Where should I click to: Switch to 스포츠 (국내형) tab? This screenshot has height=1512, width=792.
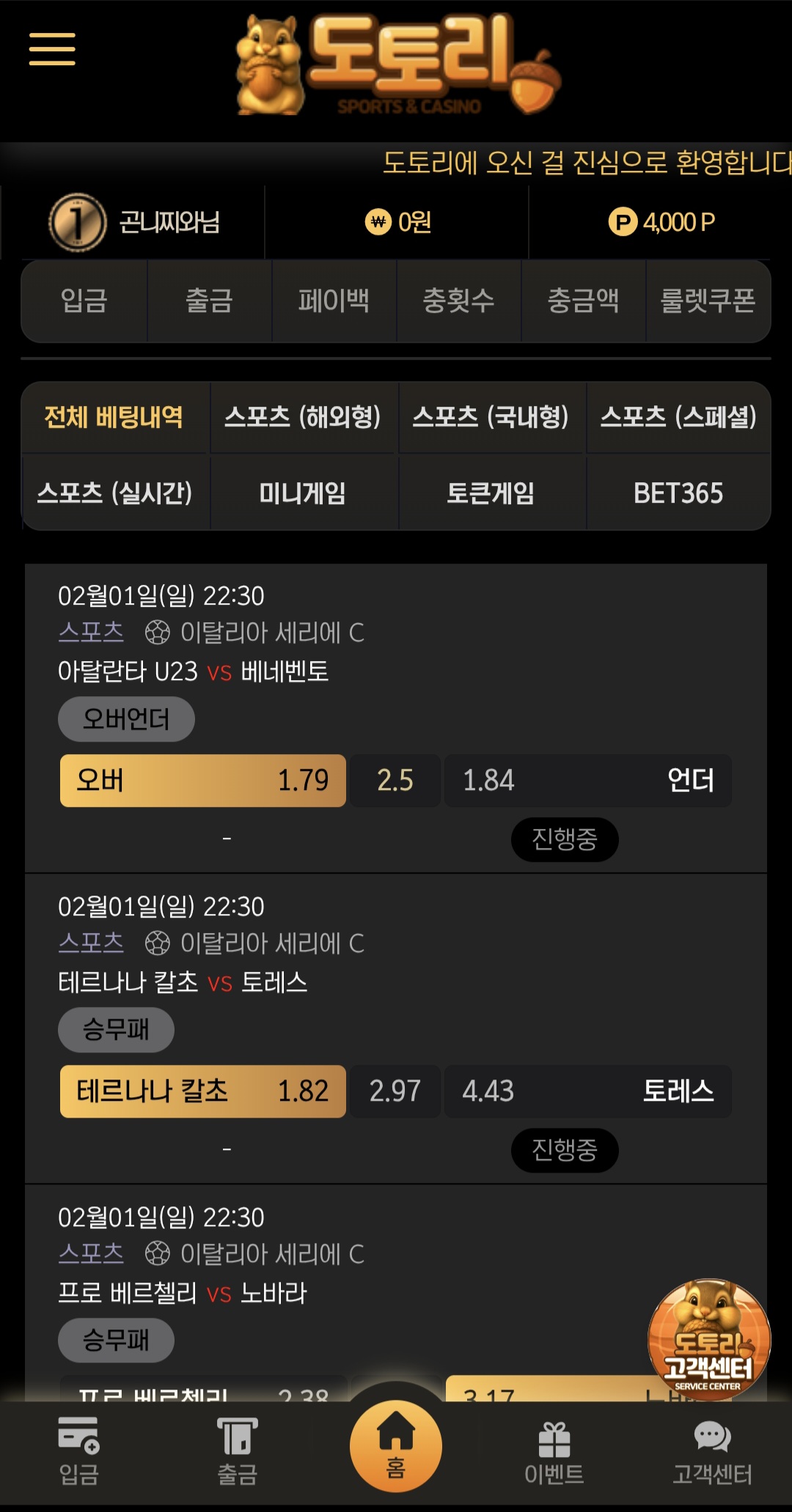coord(491,417)
